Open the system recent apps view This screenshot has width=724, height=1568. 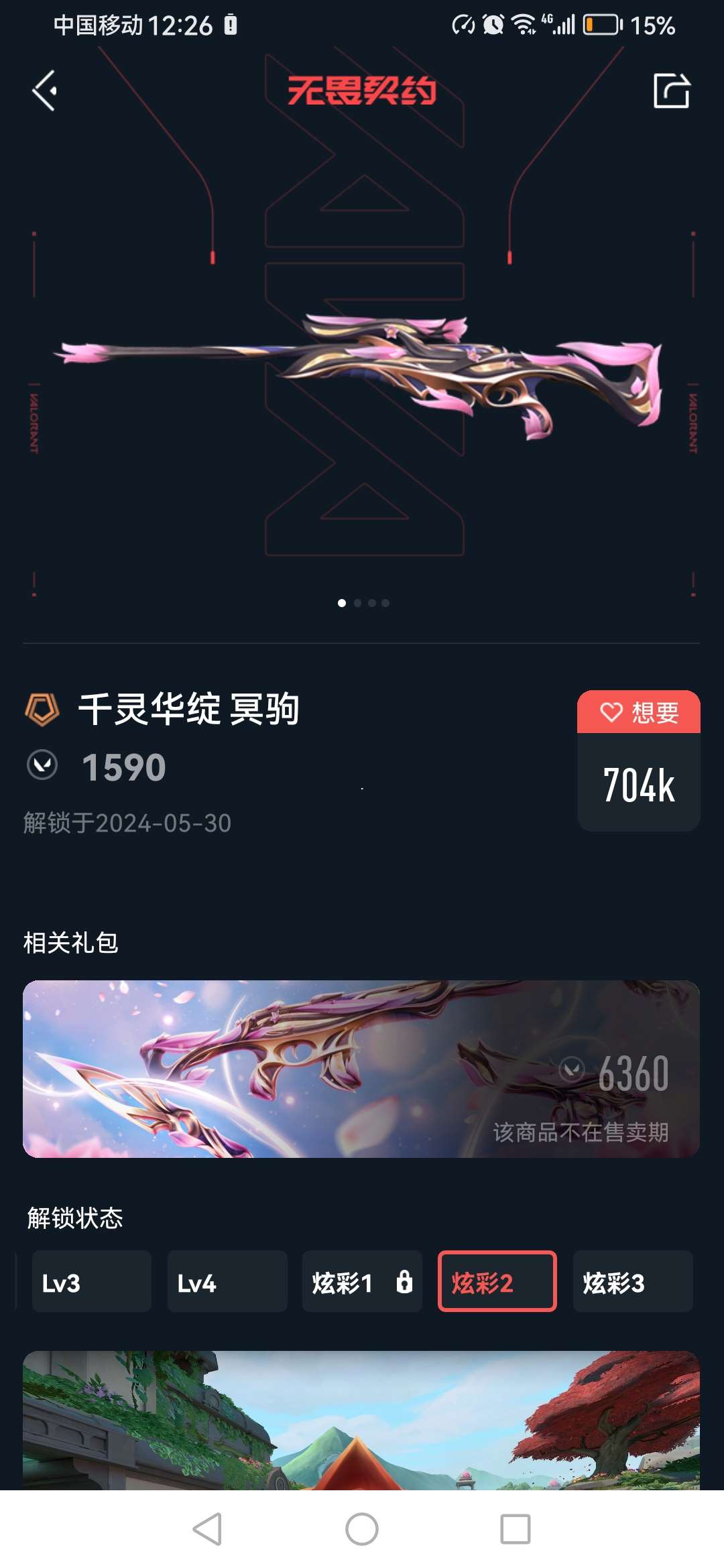click(x=516, y=1529)
